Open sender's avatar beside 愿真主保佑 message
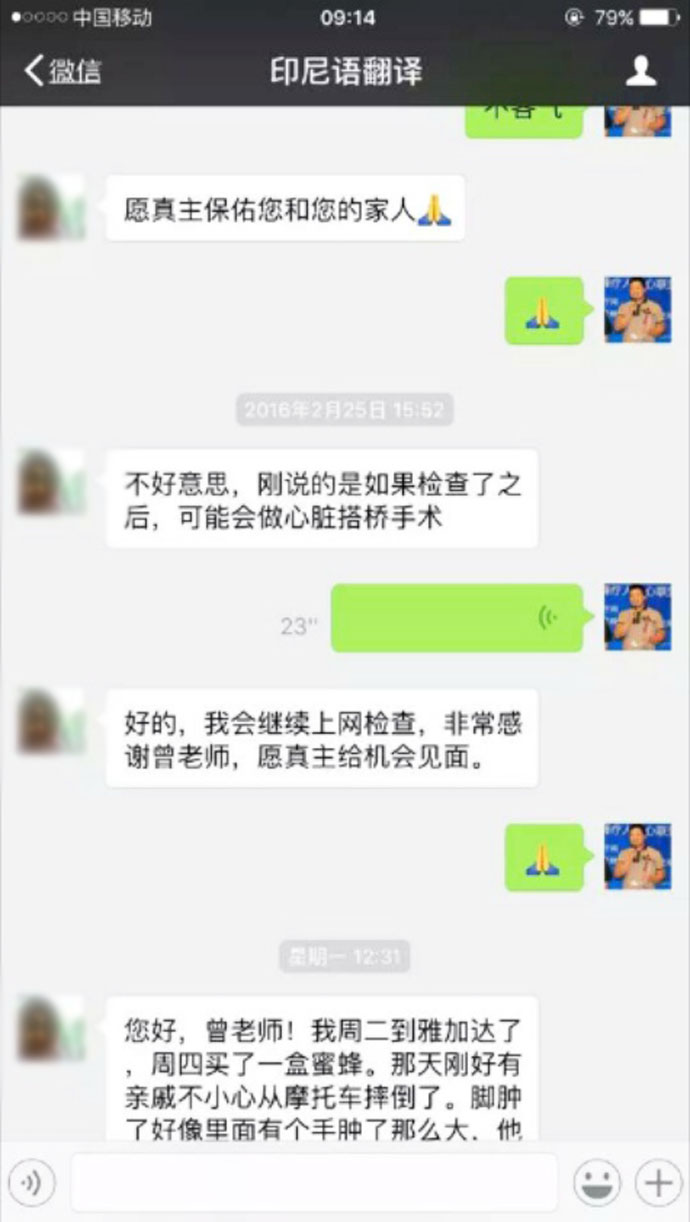Viewport: 690px width, 1222px height. (51, 208)
